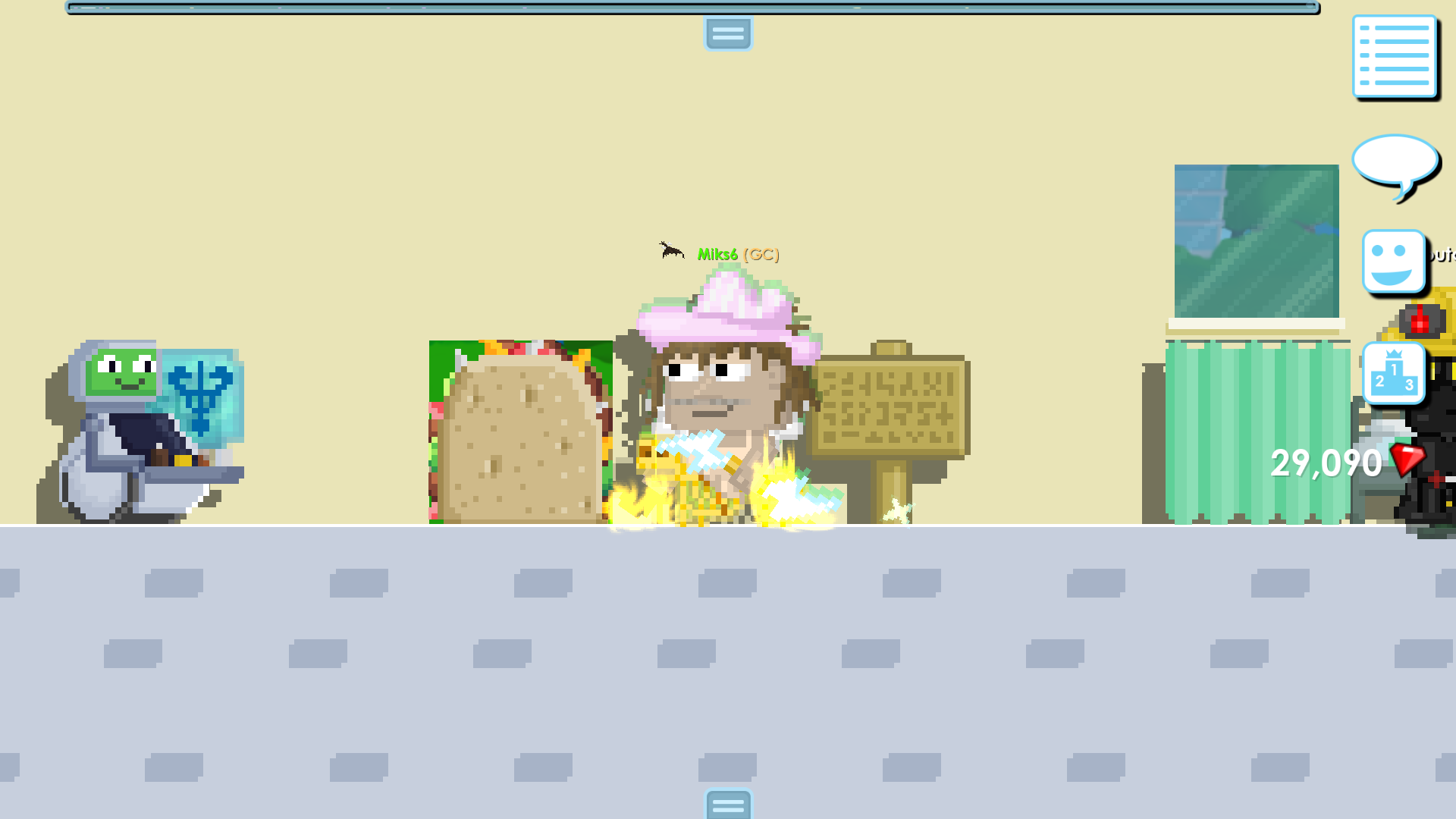Open the leaderboard podium icon
The image size is (1456, 819).
1393,373
